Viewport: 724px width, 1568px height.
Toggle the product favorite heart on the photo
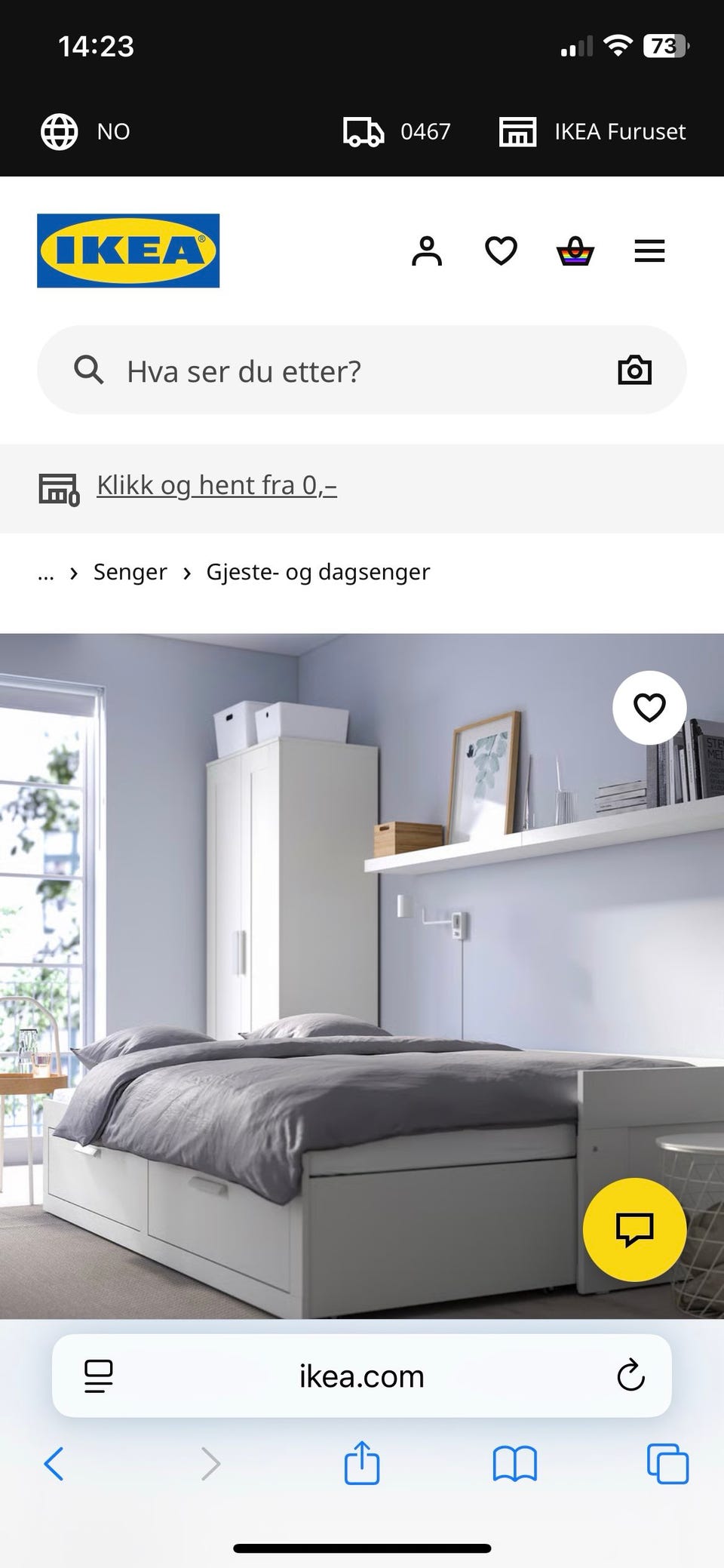coord(649,708)
